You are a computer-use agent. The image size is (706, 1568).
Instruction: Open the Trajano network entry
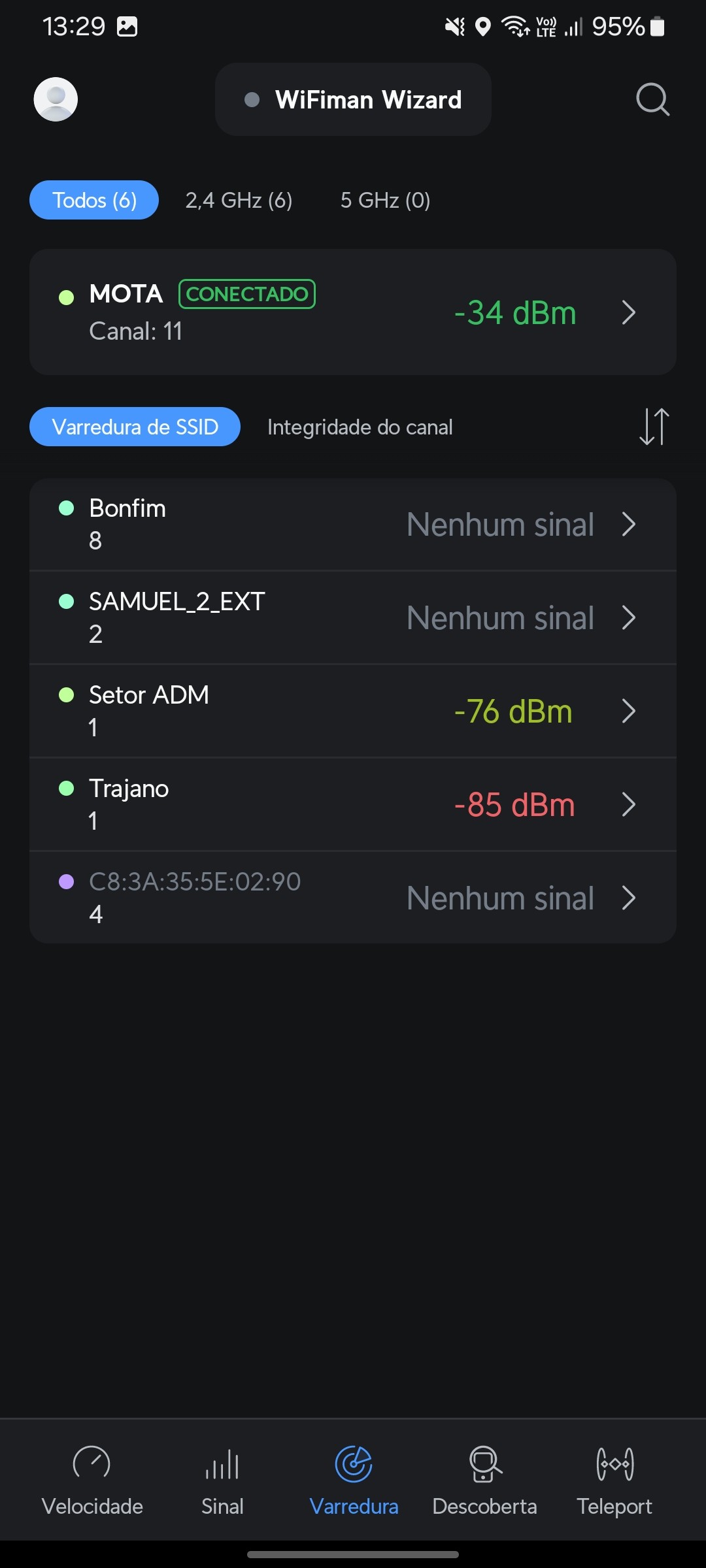(x=353, y=804)
